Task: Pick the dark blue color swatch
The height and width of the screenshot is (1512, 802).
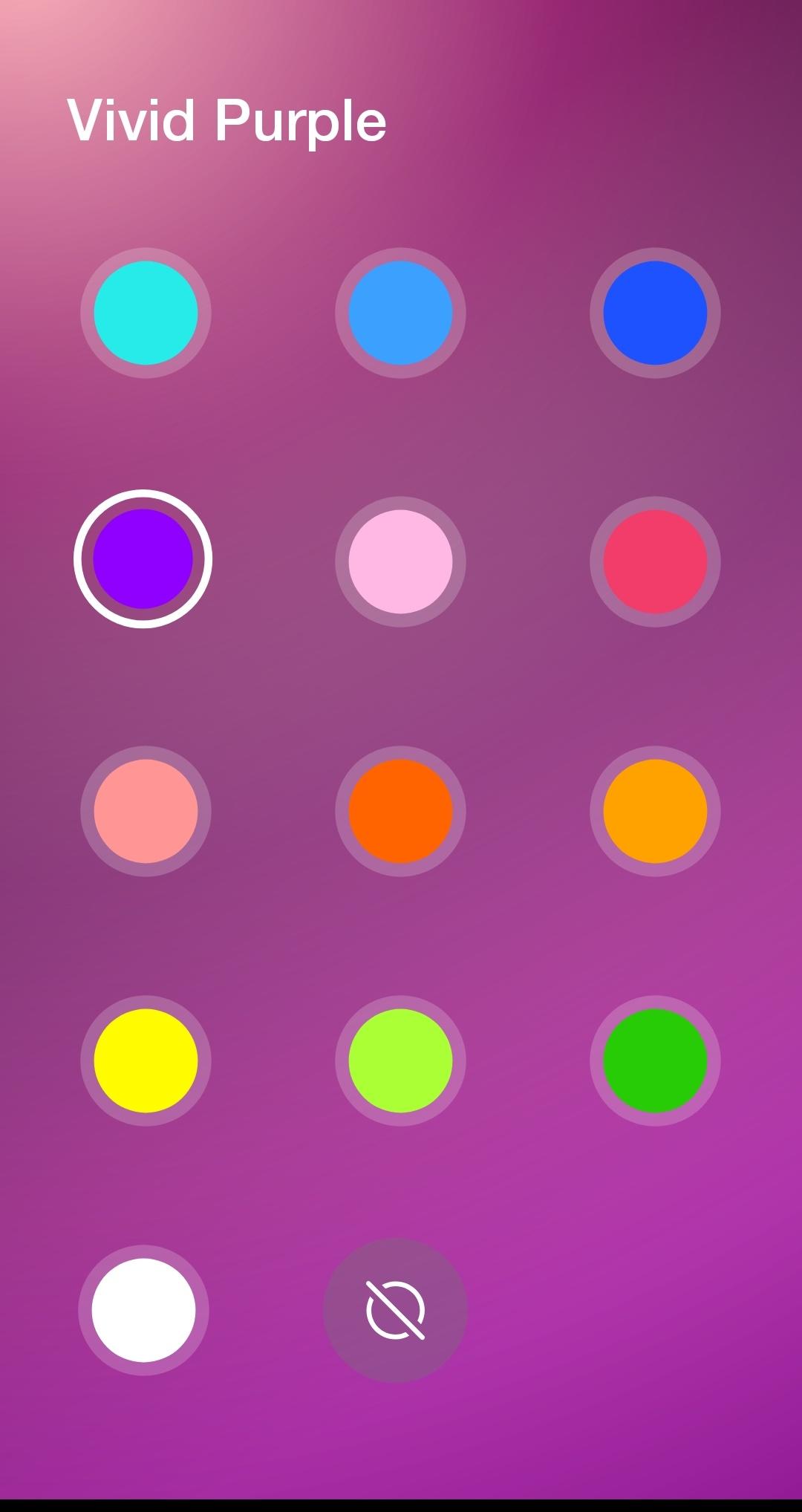Action: point(655,313)
